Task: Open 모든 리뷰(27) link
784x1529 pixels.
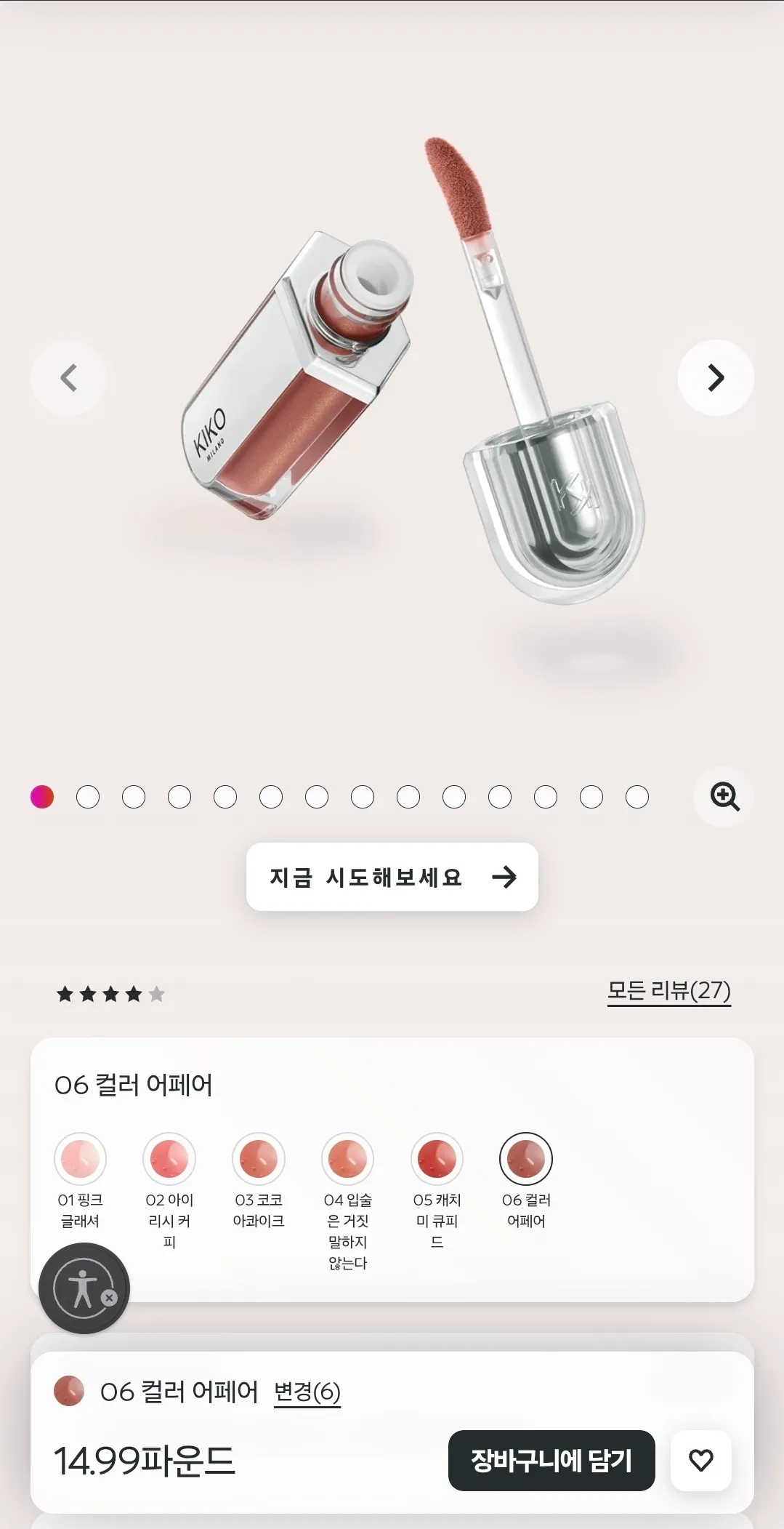Action: pos(668,991)
